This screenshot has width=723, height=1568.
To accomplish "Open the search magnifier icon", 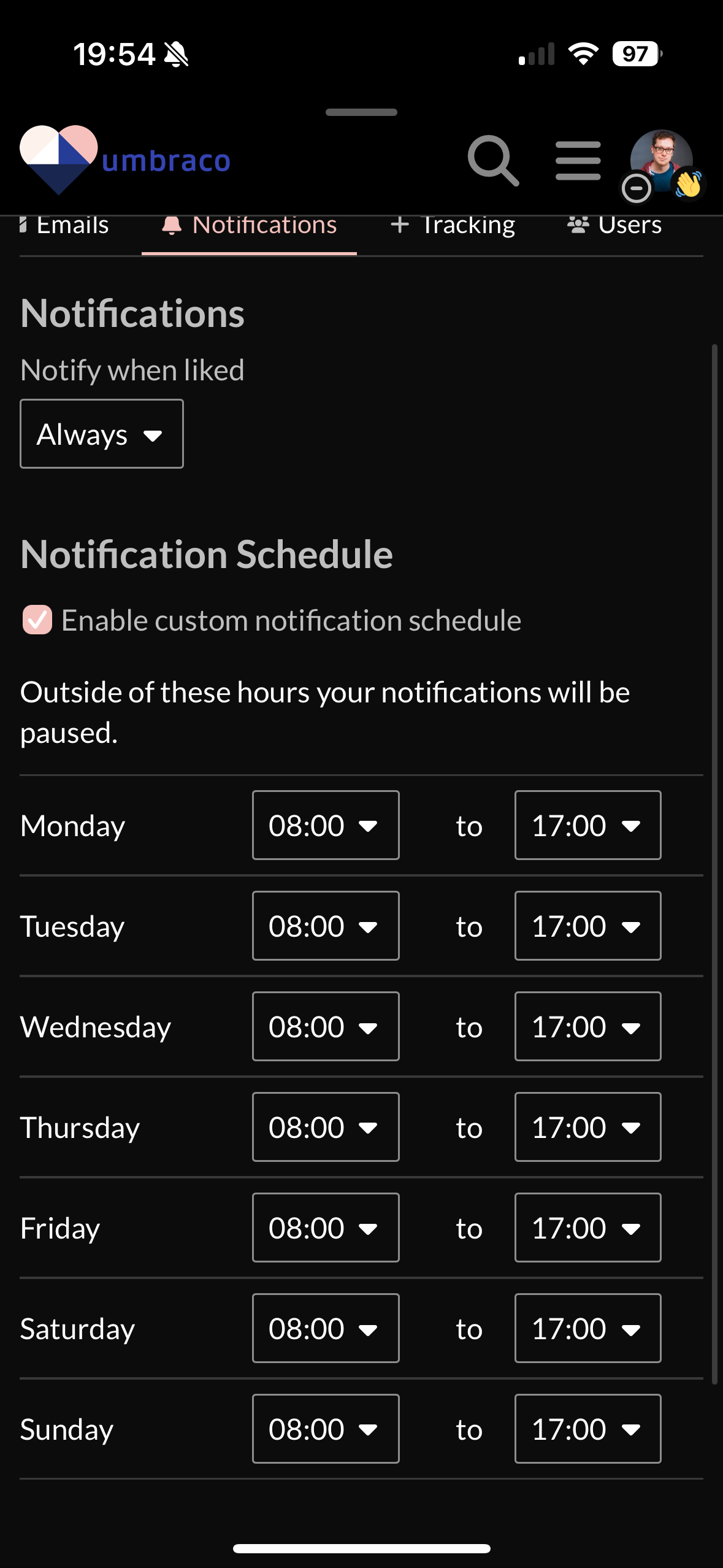I will point(493,161).
